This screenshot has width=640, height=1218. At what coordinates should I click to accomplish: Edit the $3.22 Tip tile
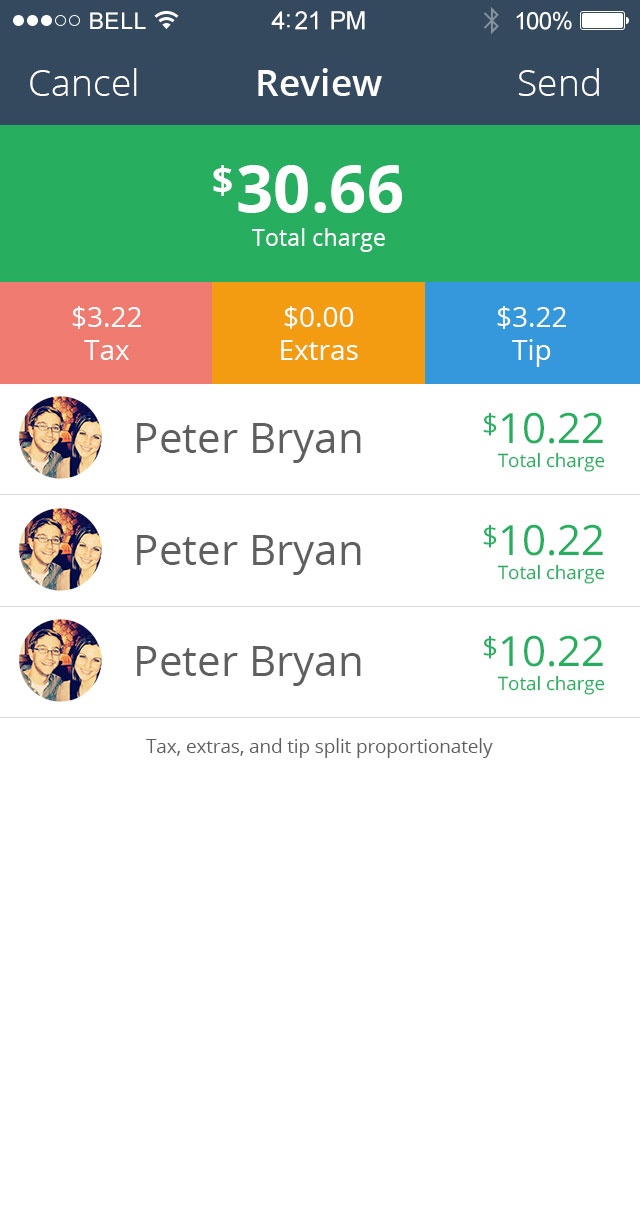pos(532,333)
